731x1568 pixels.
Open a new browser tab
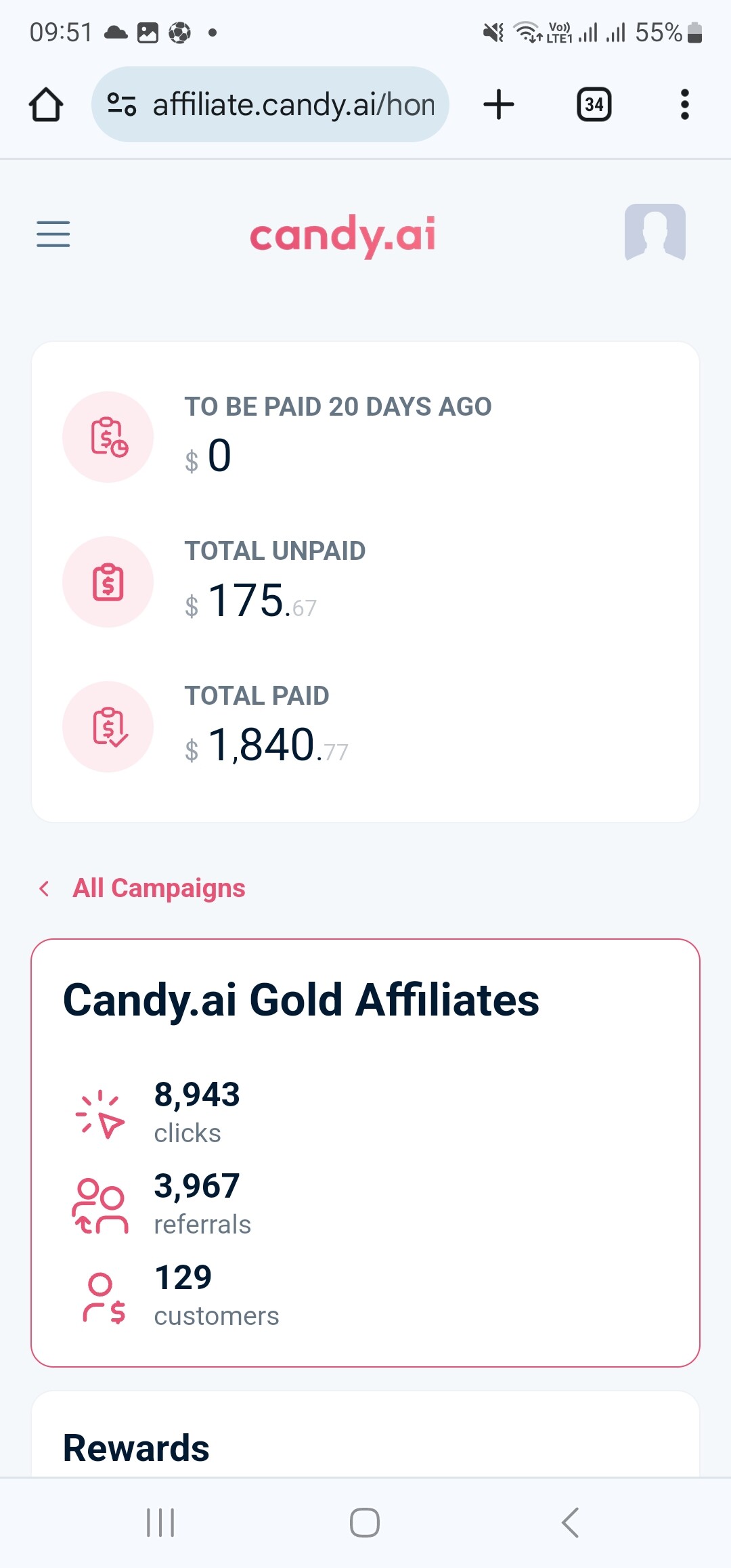pyautogui.click(x=499, y=105)
